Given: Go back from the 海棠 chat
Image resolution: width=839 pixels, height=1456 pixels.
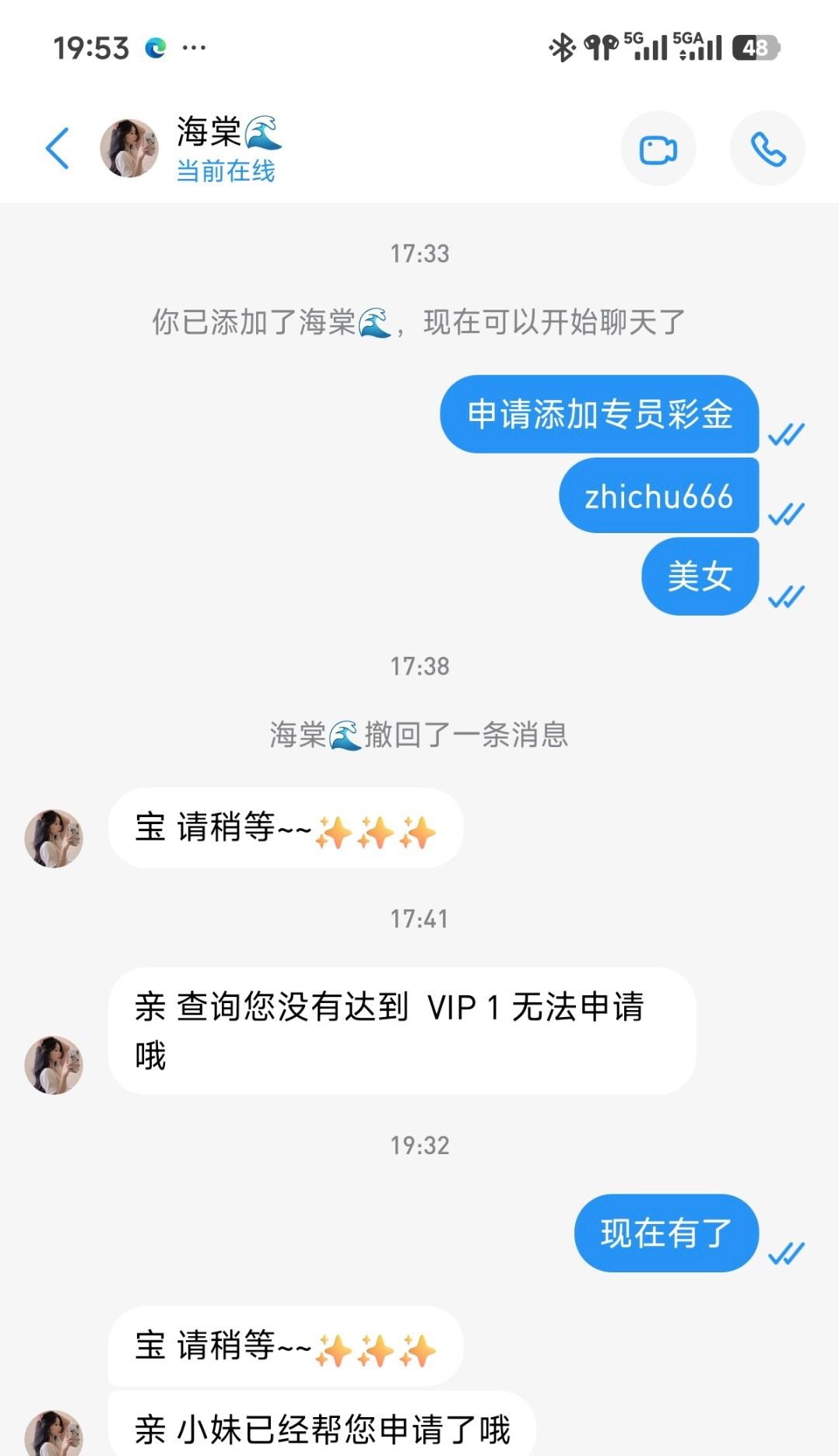Looking at the screenshot, I should point(58,148).
